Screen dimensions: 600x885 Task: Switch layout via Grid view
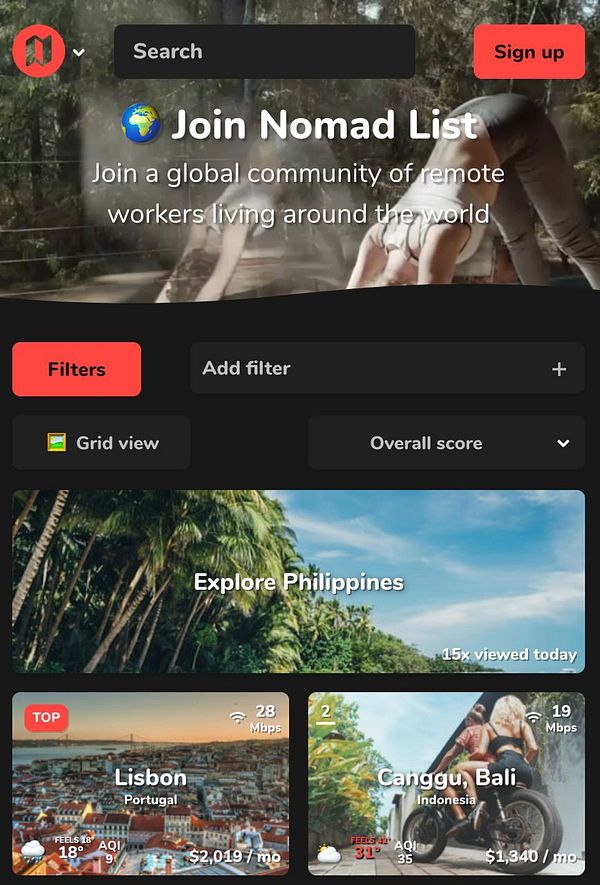pos(101,443)
